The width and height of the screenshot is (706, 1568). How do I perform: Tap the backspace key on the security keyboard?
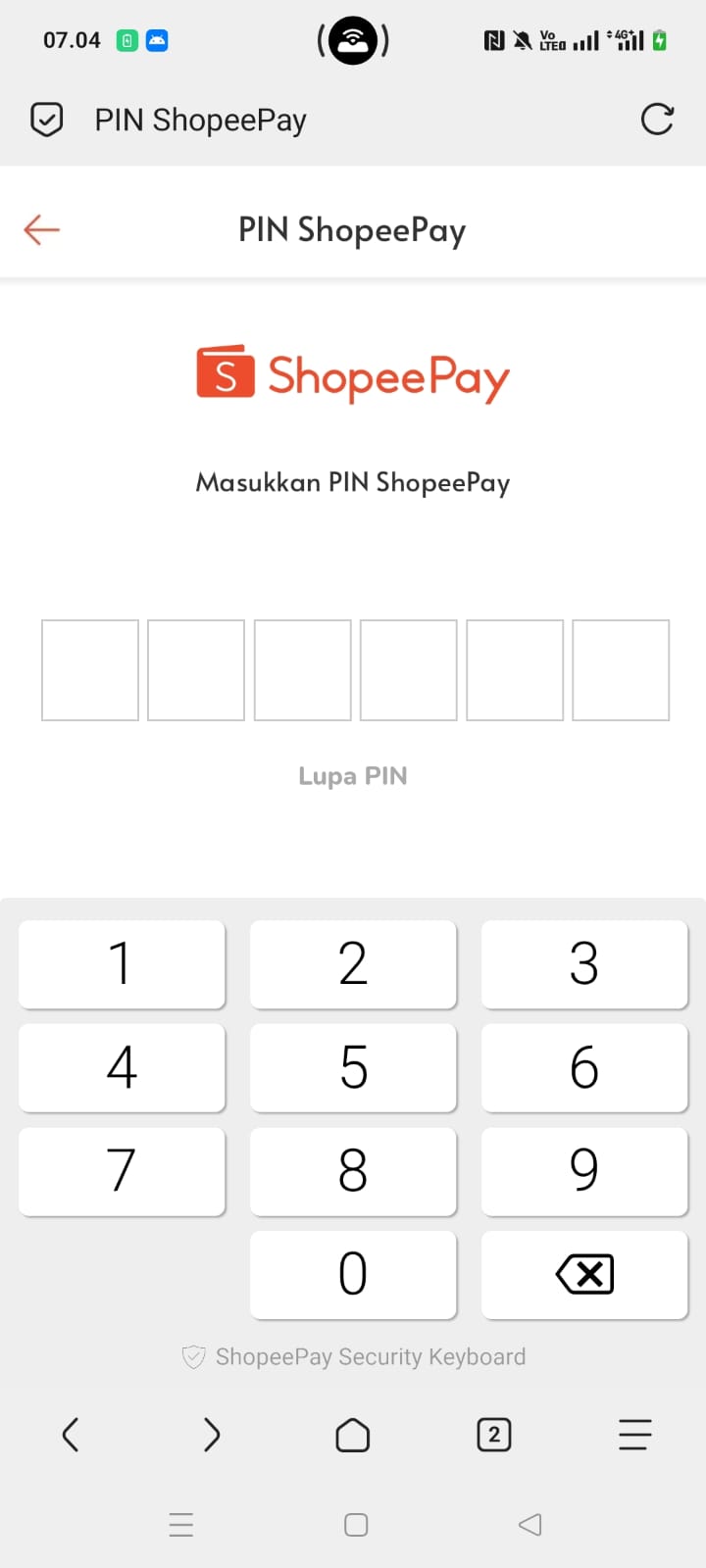point(584,1274)
